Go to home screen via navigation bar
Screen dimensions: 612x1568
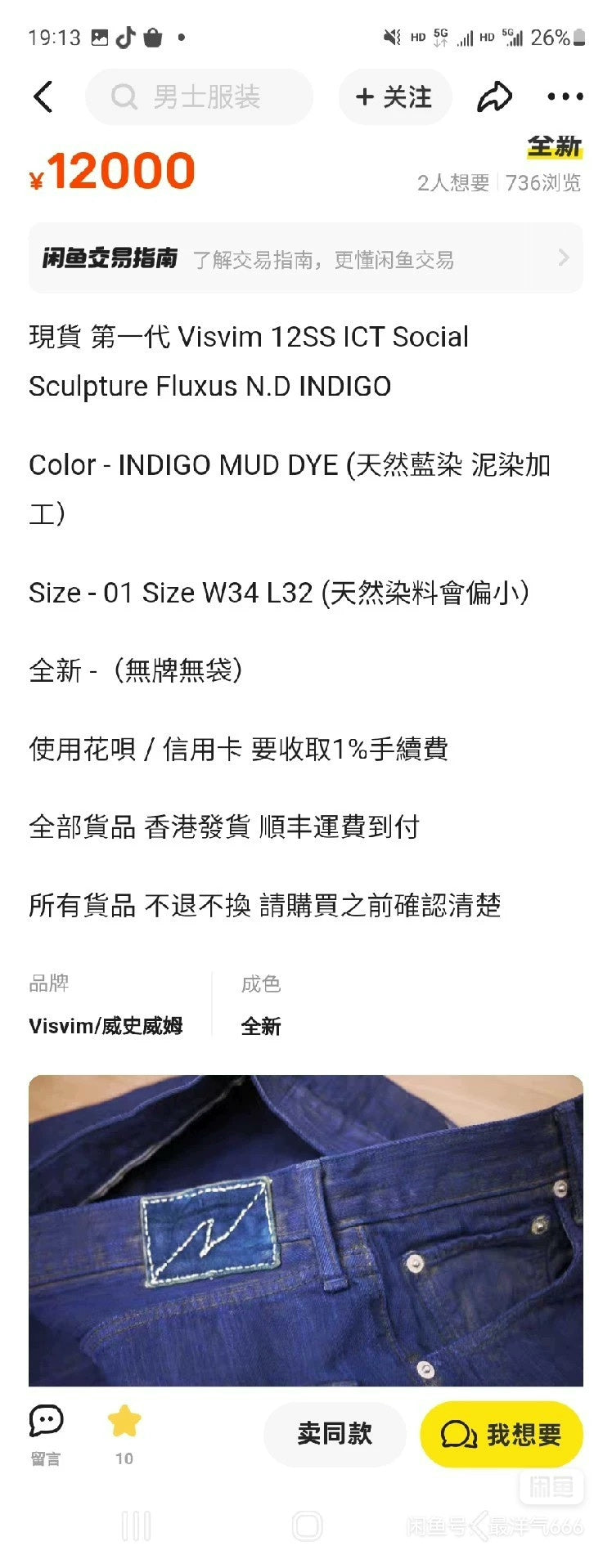(307, 1526)
